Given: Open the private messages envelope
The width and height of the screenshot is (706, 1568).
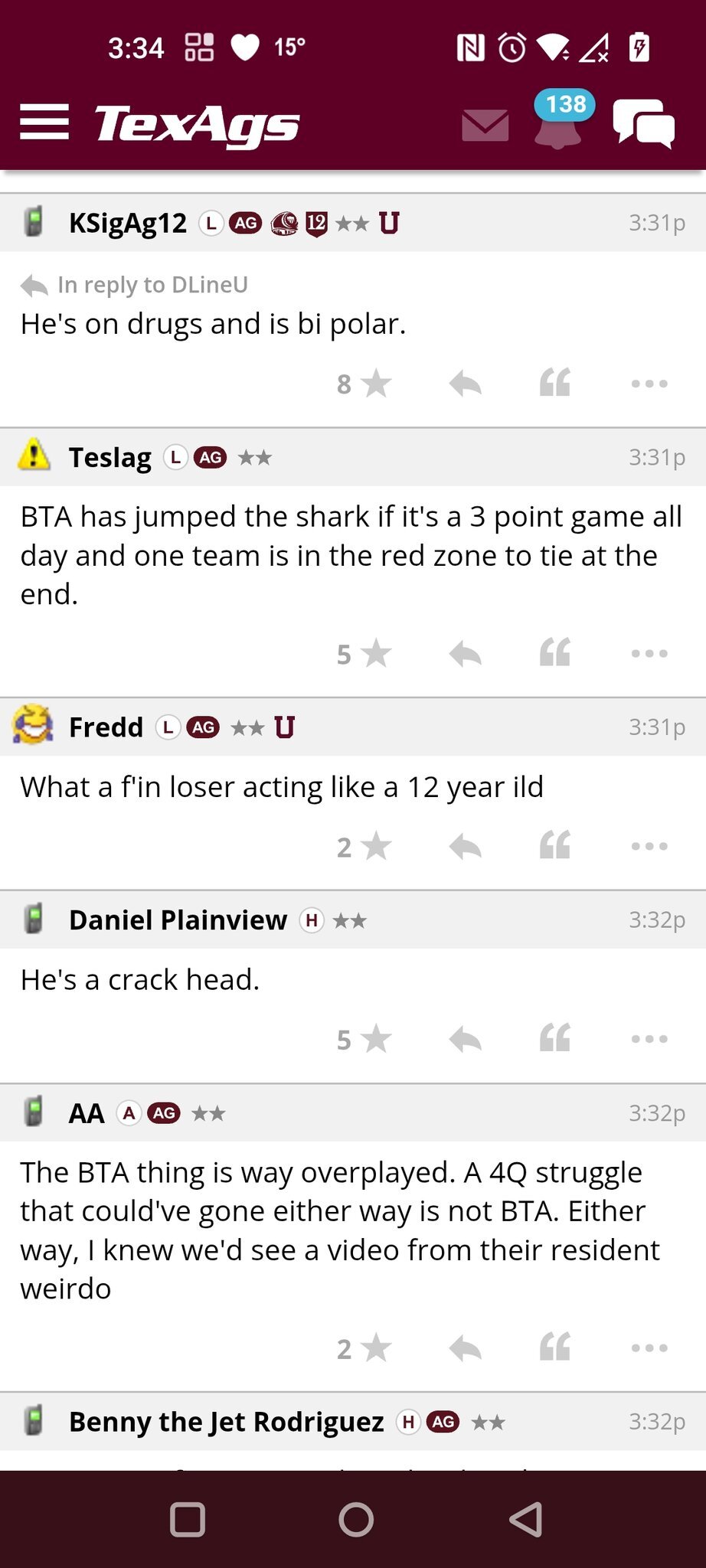Looking at the screenshot, I should tap(485, 125).
